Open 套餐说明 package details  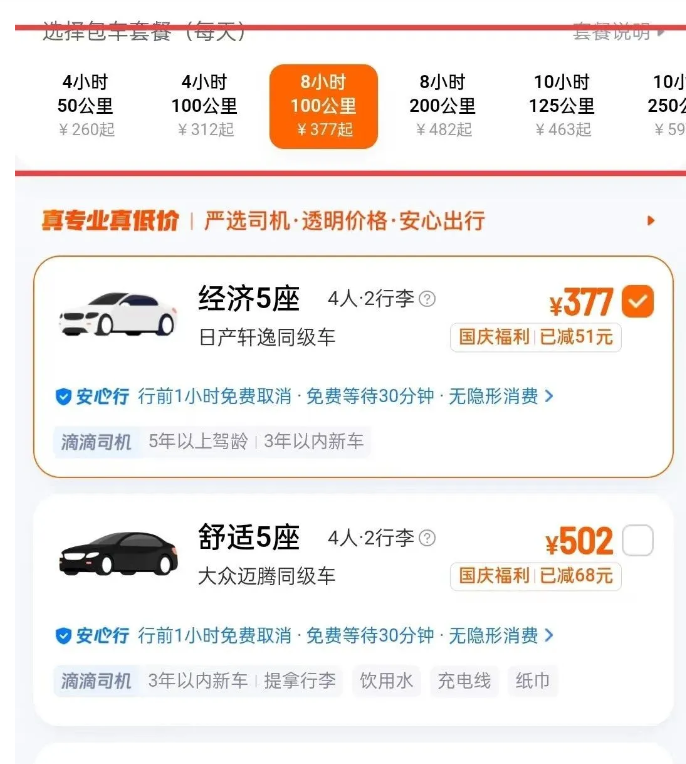click(618, 32)
